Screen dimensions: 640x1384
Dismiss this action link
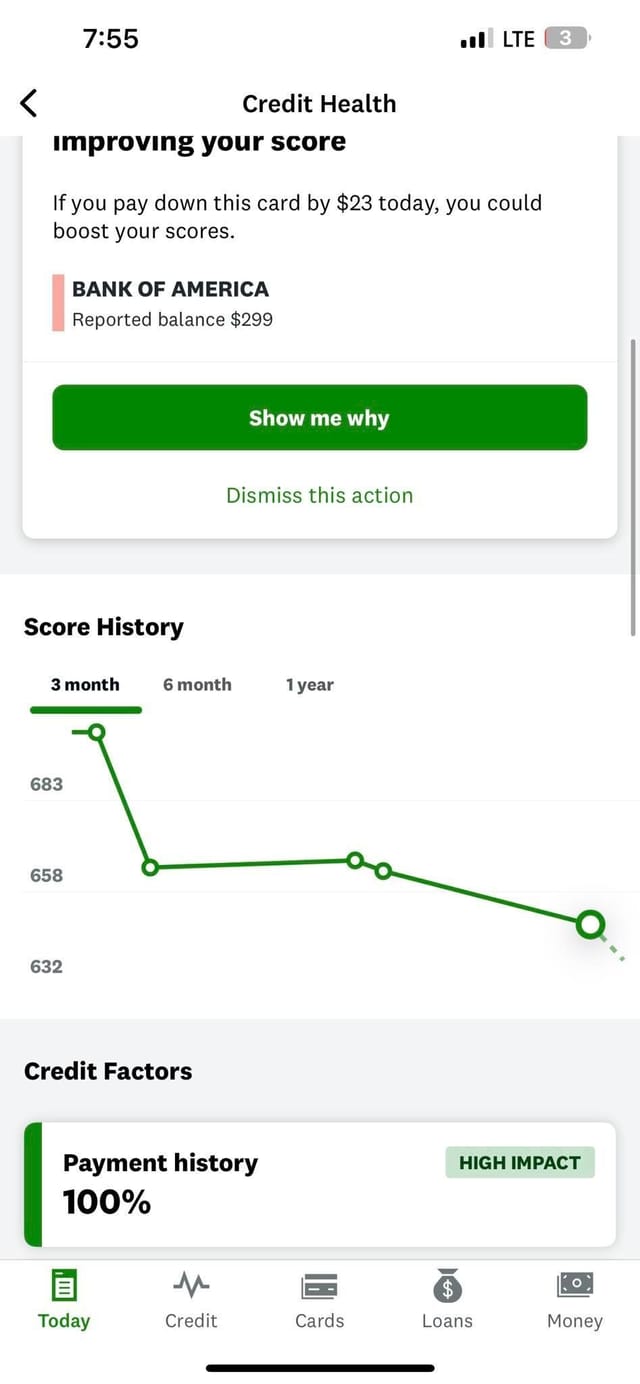[320, 495]
